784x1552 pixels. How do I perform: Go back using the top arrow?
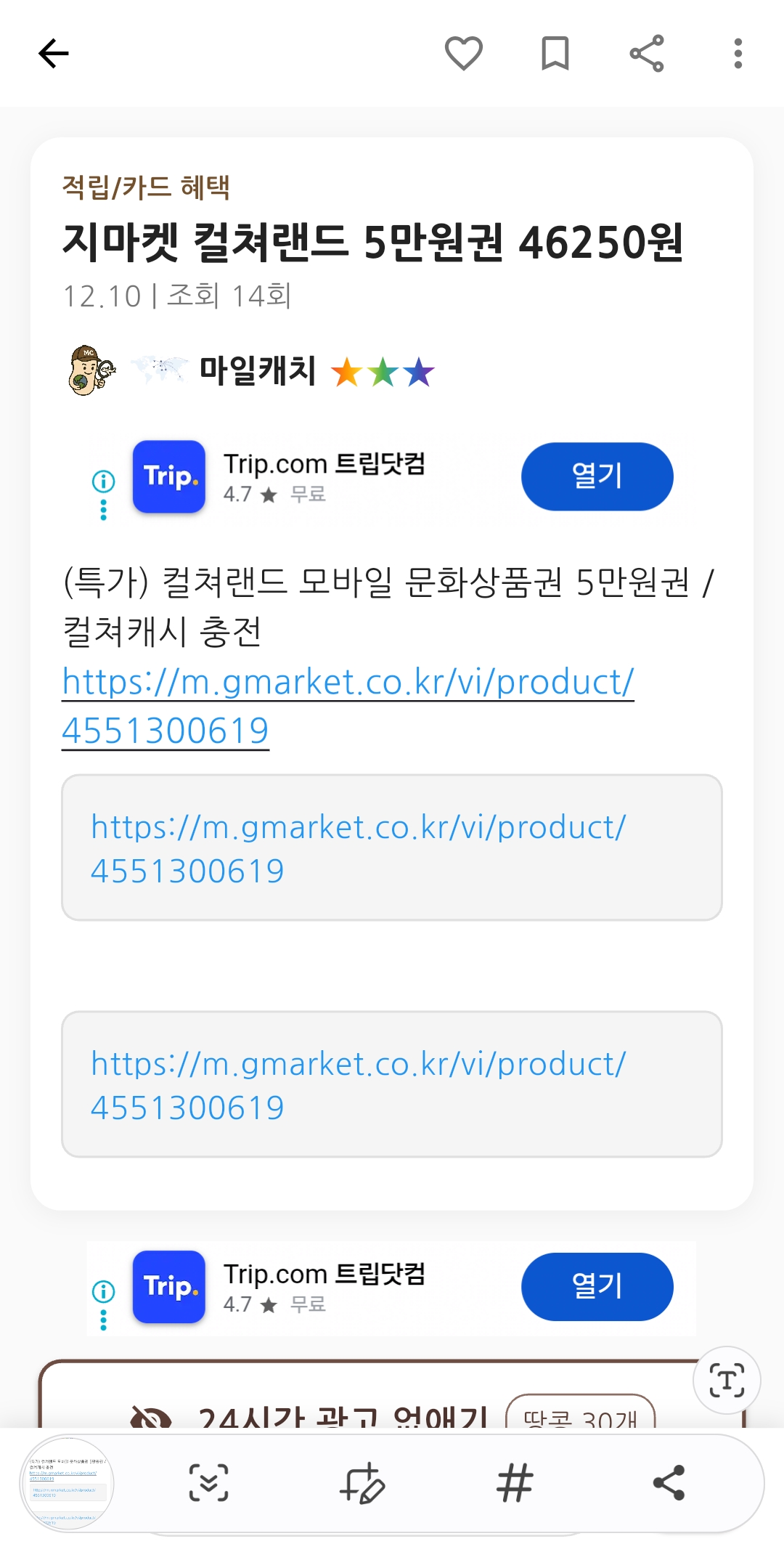(x=54, y=54)
